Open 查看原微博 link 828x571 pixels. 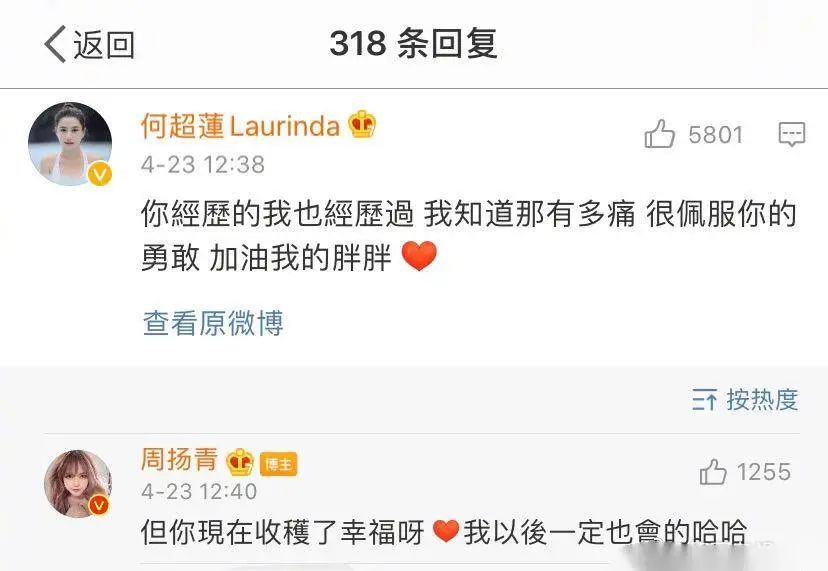coord(213,323)
